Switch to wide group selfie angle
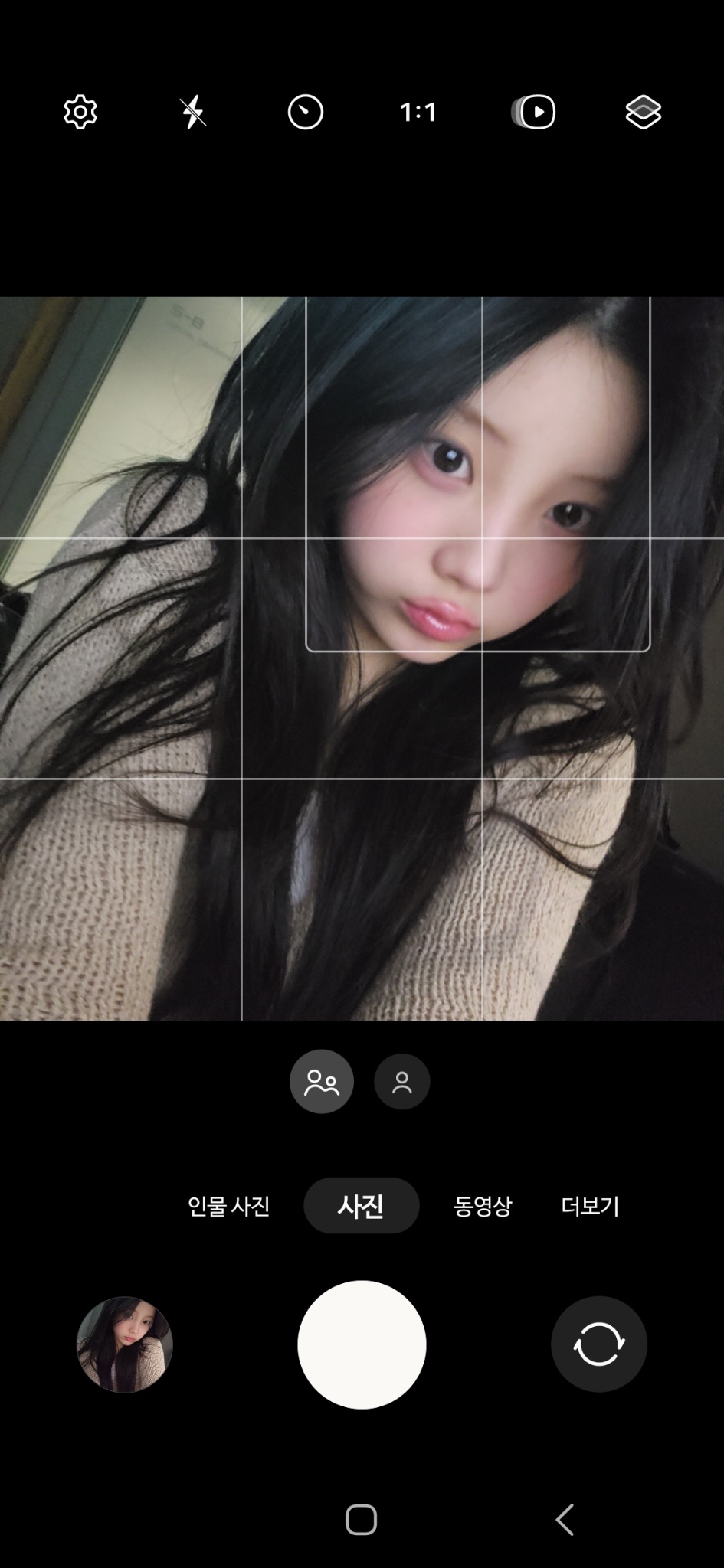 coord(322,1081)
